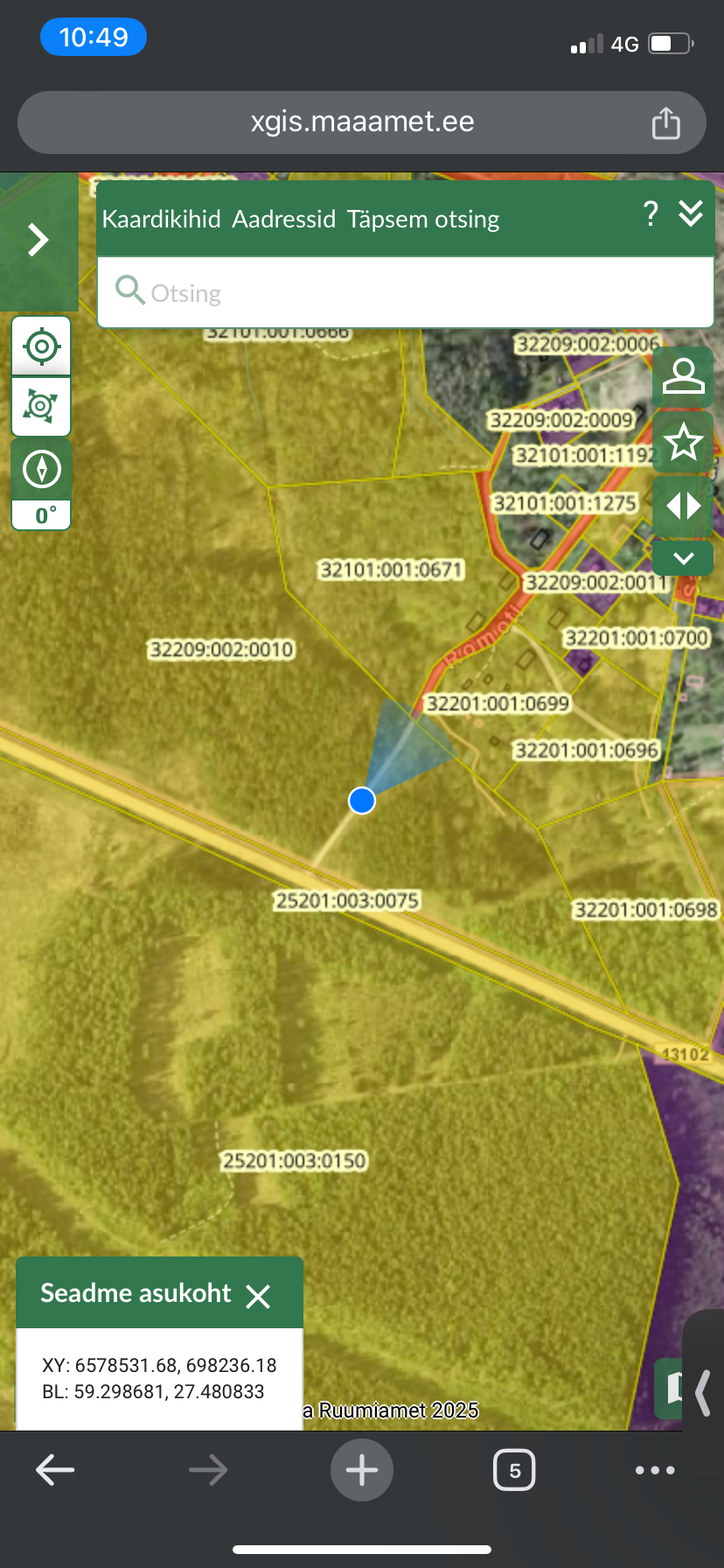
Task: Share this page from the address bar
Action: pos(665,123)
